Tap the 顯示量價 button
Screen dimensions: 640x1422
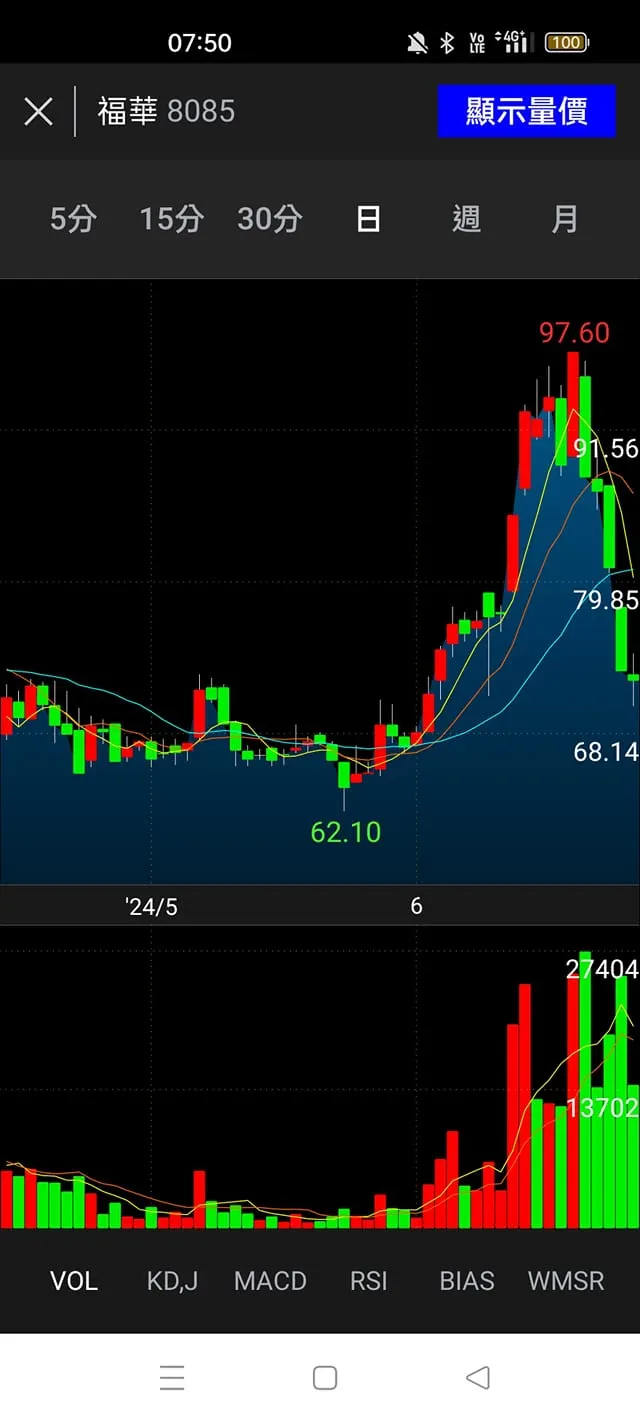(526, 111)
